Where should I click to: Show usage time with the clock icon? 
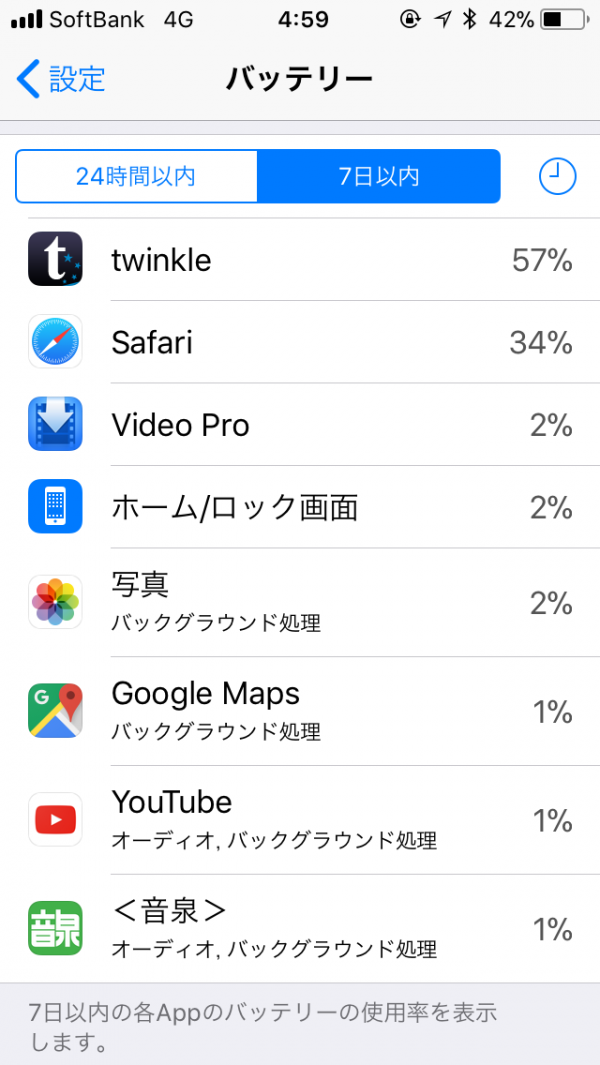coord(557,177)
